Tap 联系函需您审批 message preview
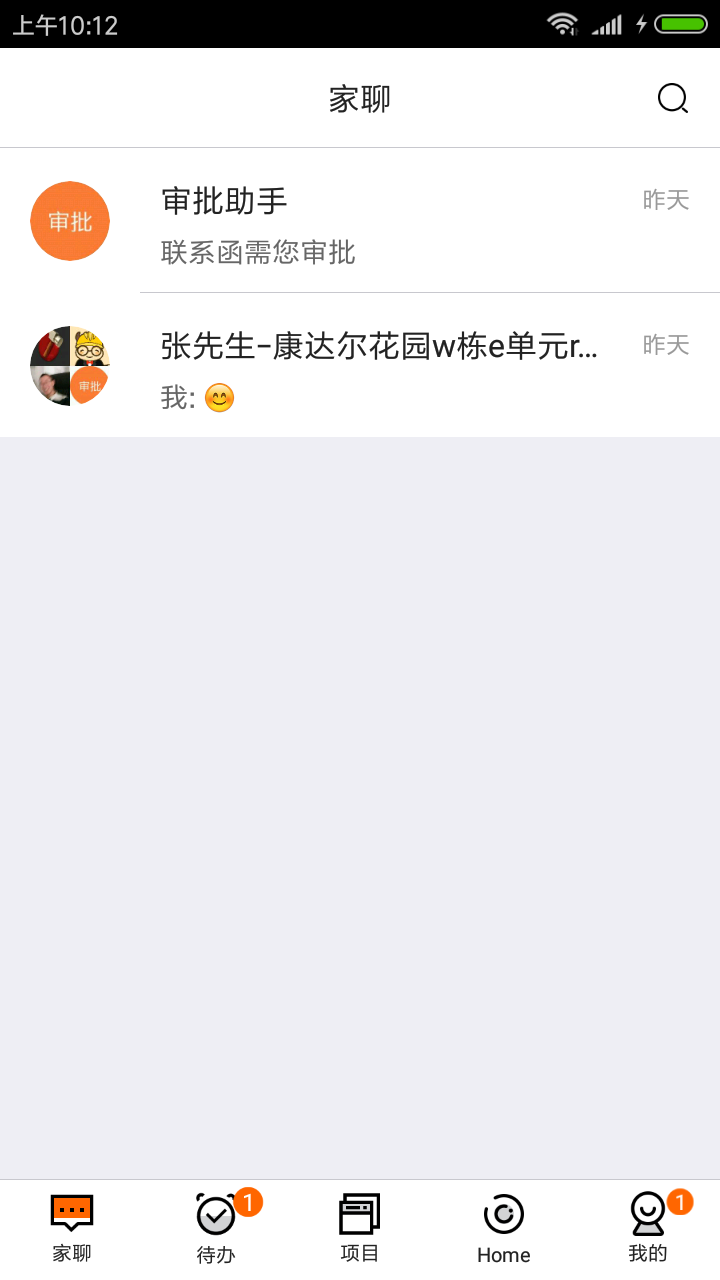Viewport: 720px width, 1280px height. point(256,253)
